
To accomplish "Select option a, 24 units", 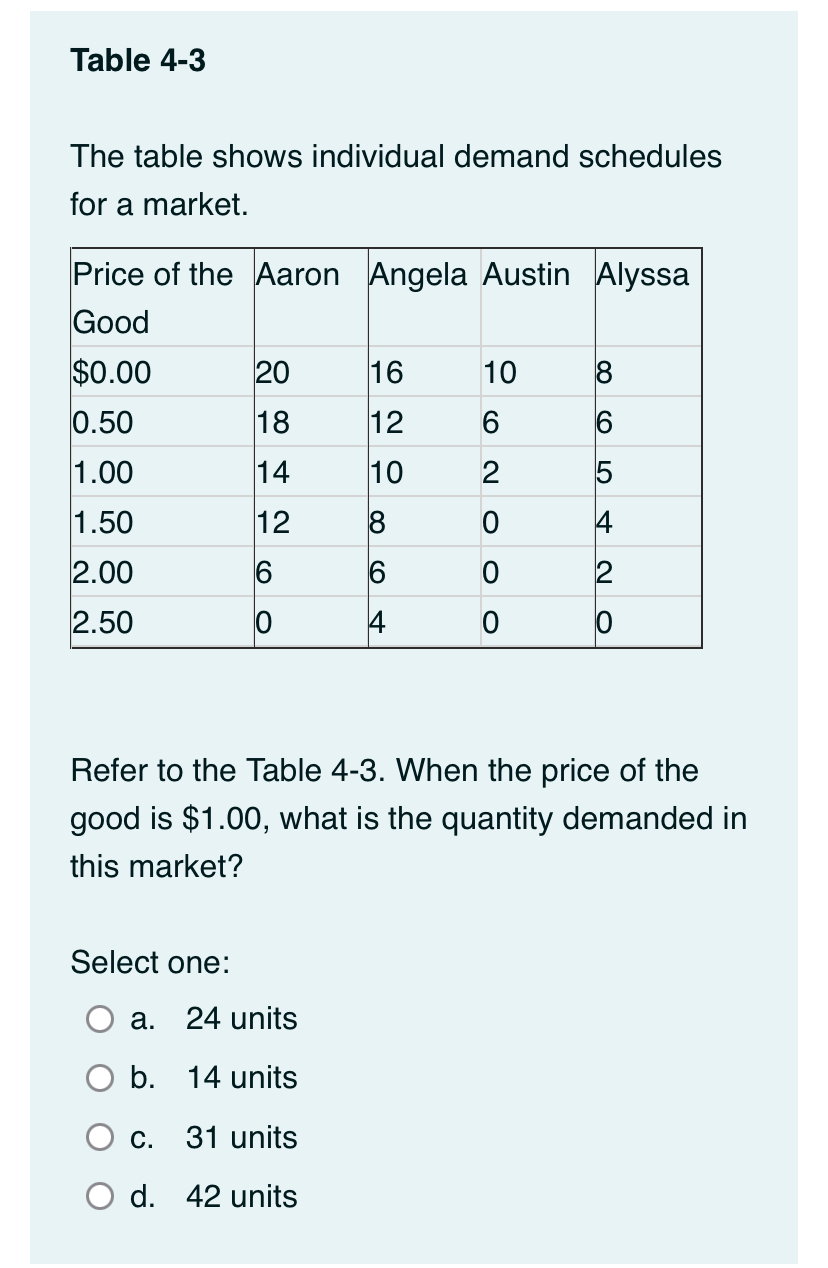I will 101,1018.
